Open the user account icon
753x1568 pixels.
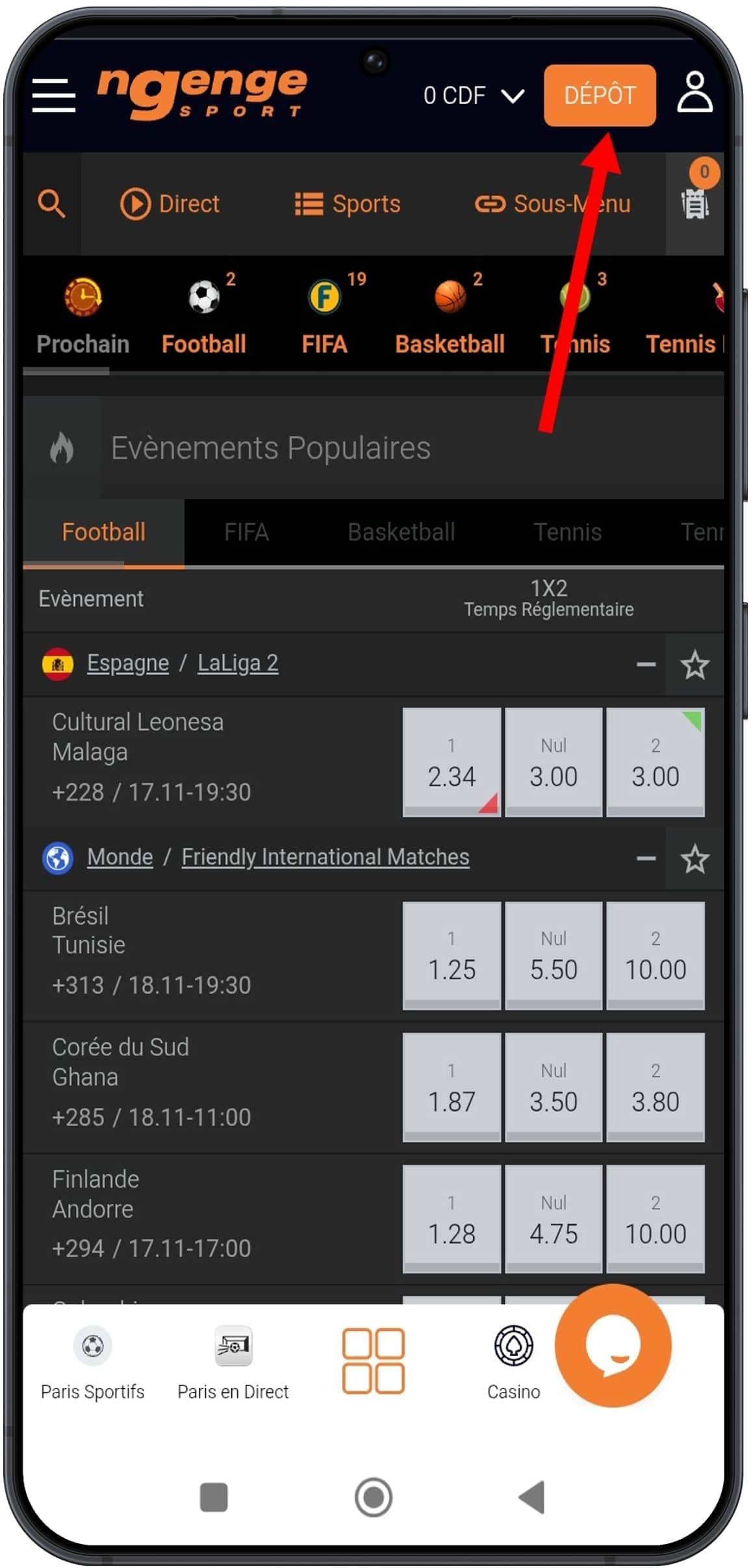(695, 93)
